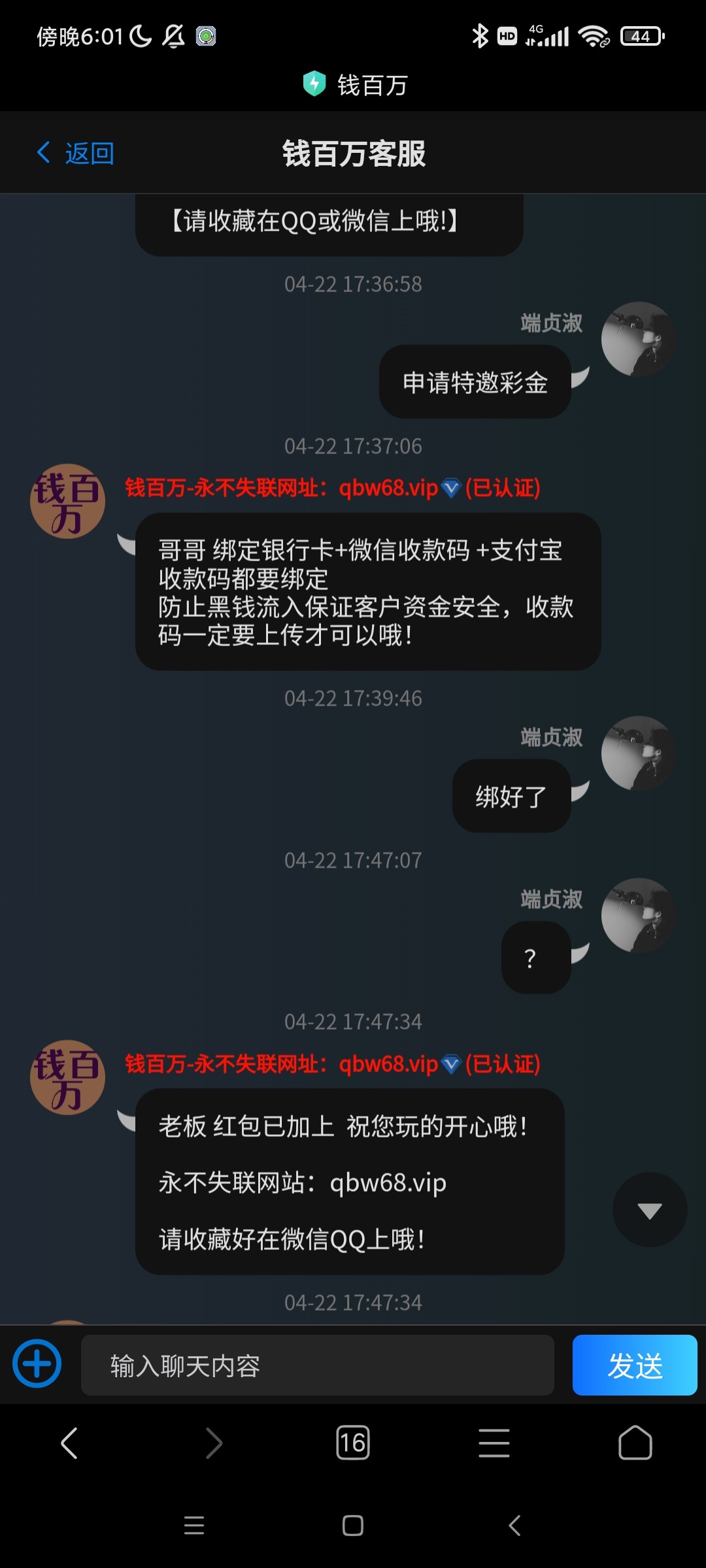Go back in the browser toolbar

click(x=69, y=1443)
